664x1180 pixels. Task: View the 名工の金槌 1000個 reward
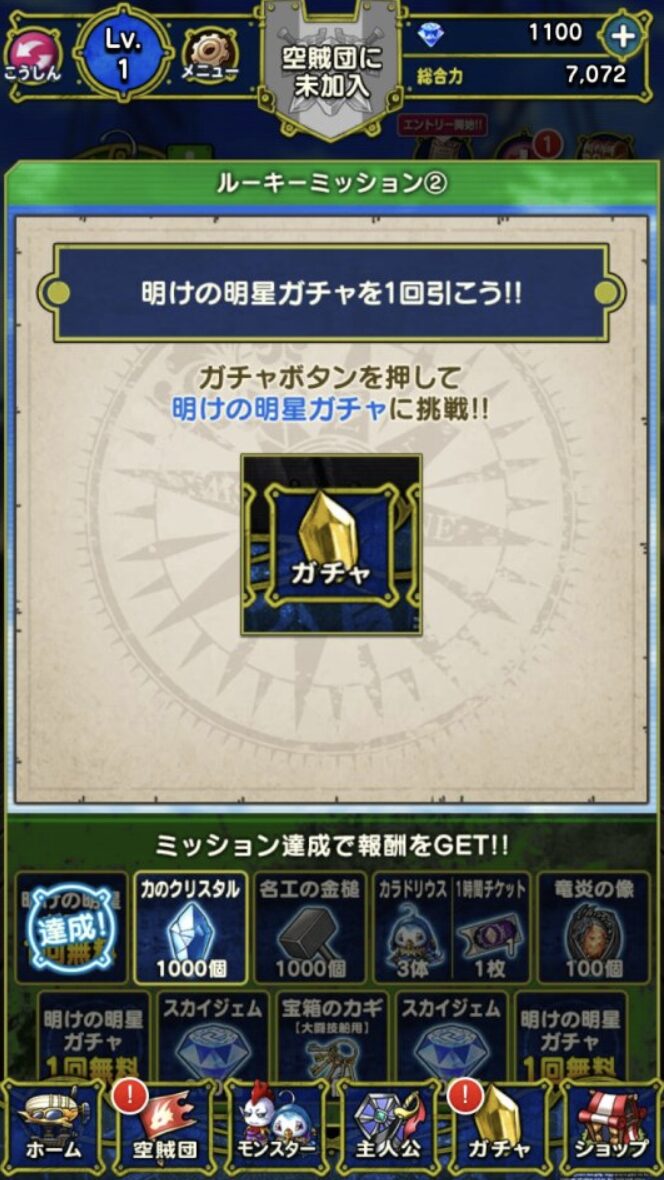coord(310,927)
